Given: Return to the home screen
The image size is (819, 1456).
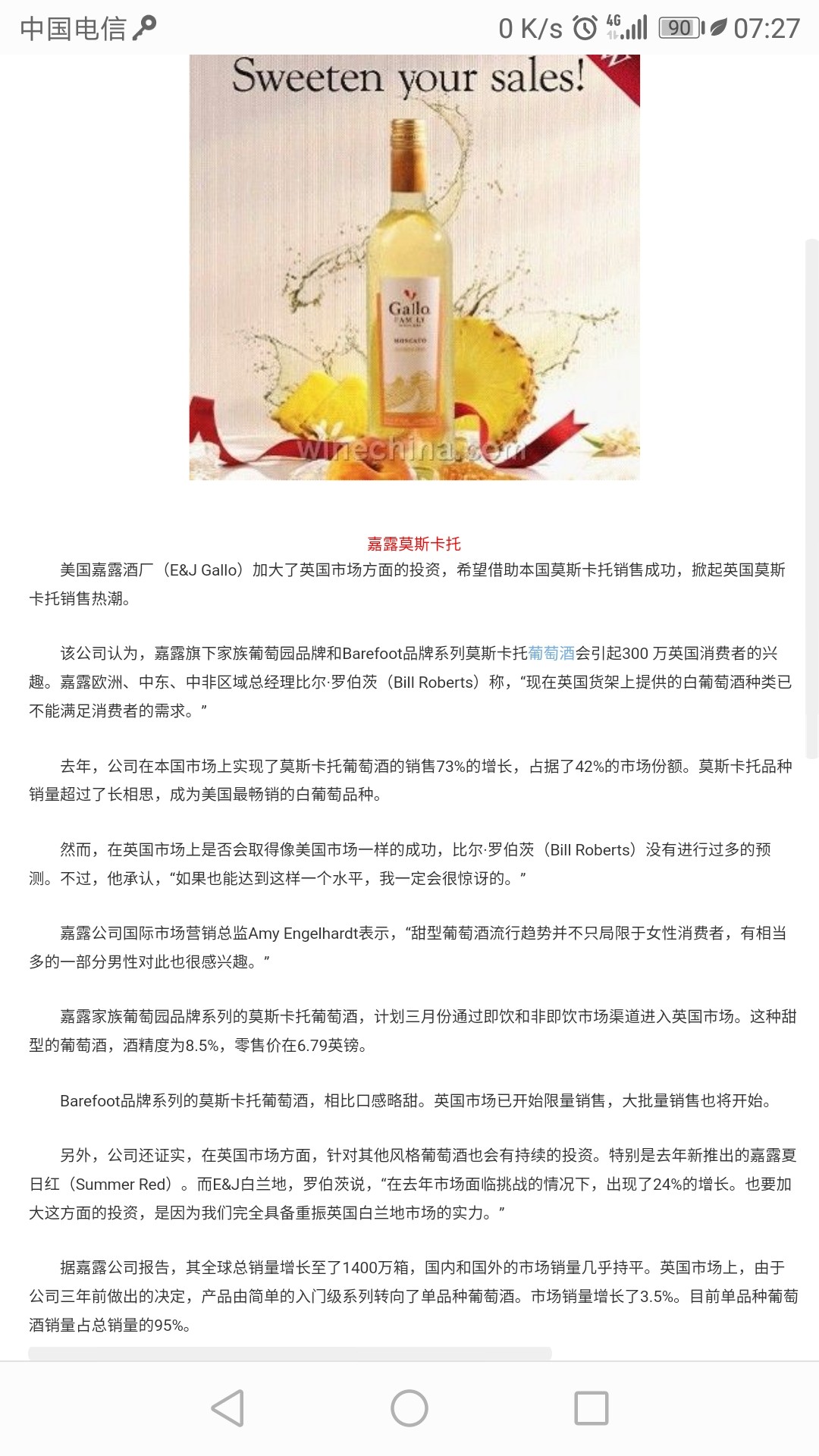Looking at the screenshot, I should (x=409, y=1408).
